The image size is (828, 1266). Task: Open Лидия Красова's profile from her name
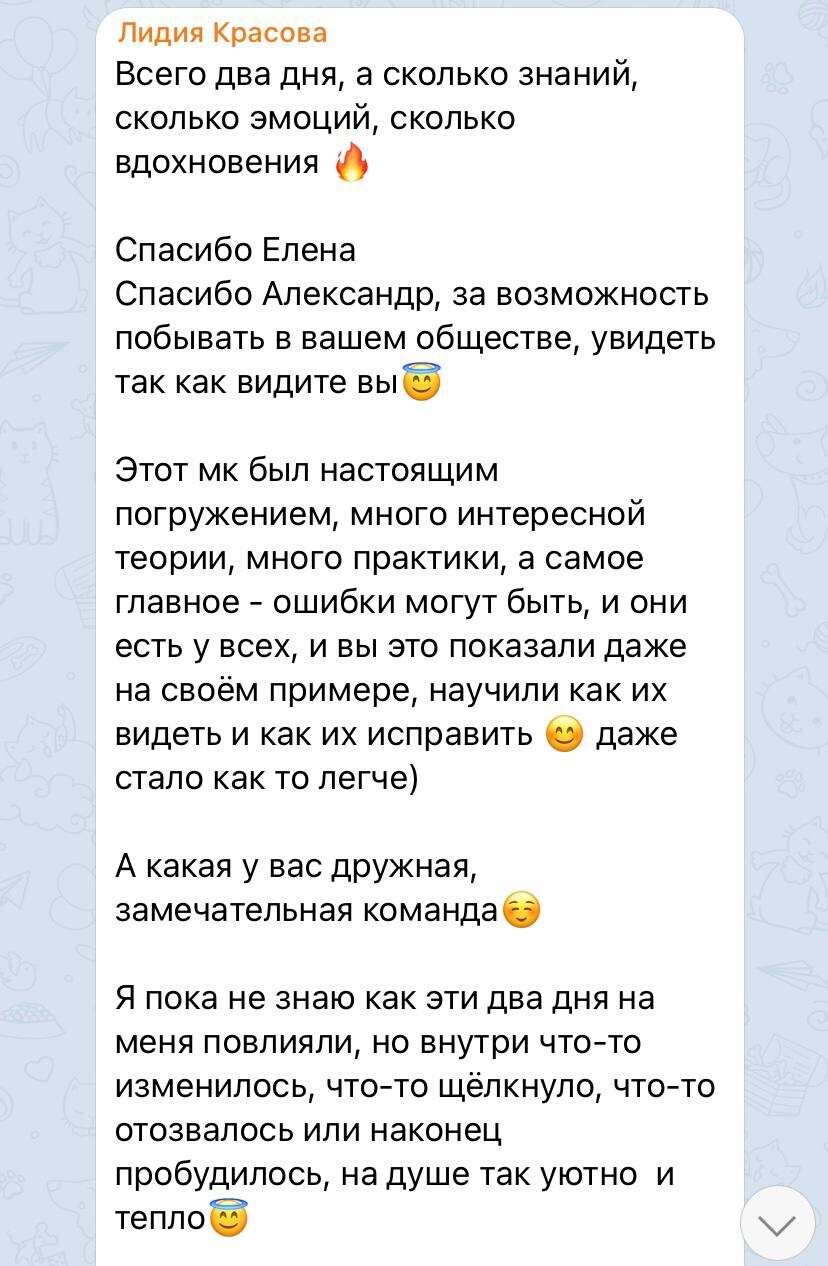(222, 33)
